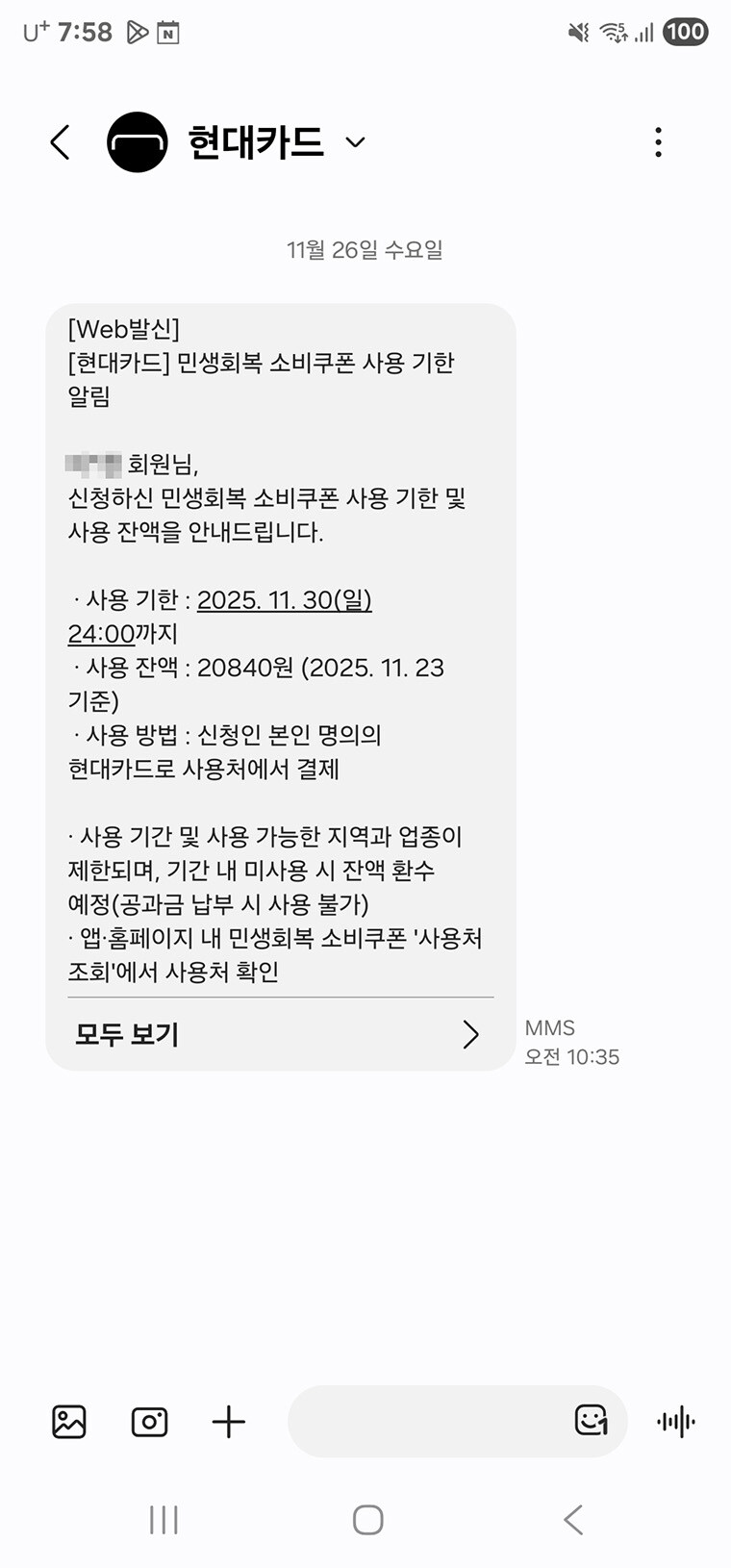Screen dimensions: 731x1568
Task: Tap the plus icon to add attachments
Action: [x=228, y=1421]
